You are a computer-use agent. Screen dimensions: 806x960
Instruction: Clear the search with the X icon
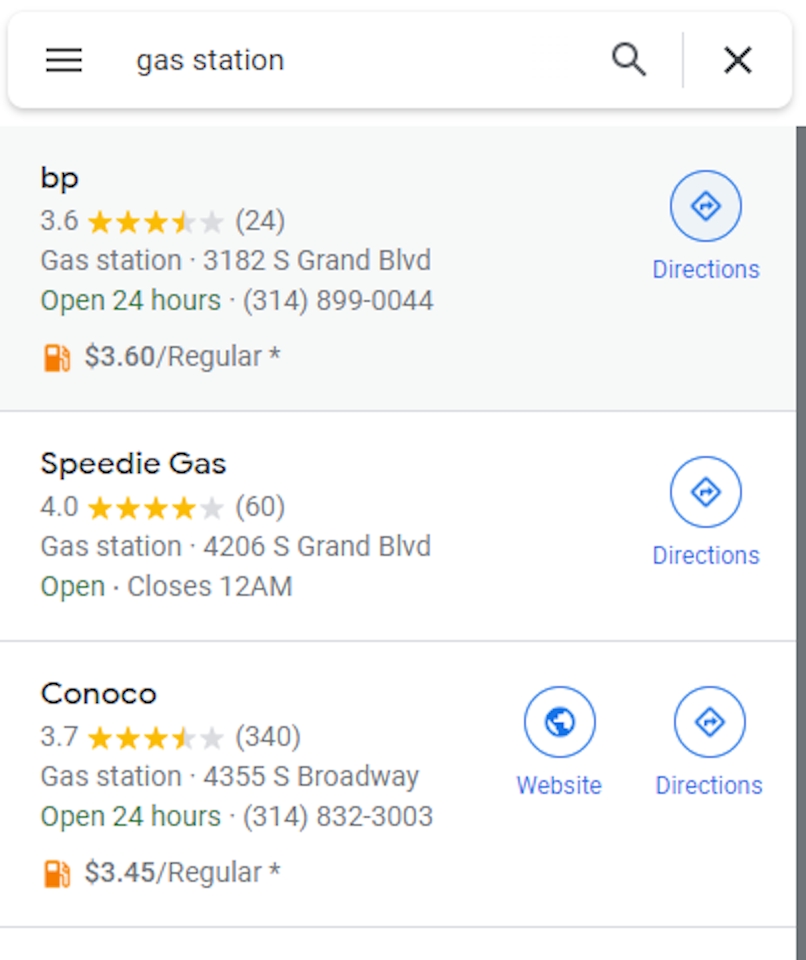pos(737,59)
